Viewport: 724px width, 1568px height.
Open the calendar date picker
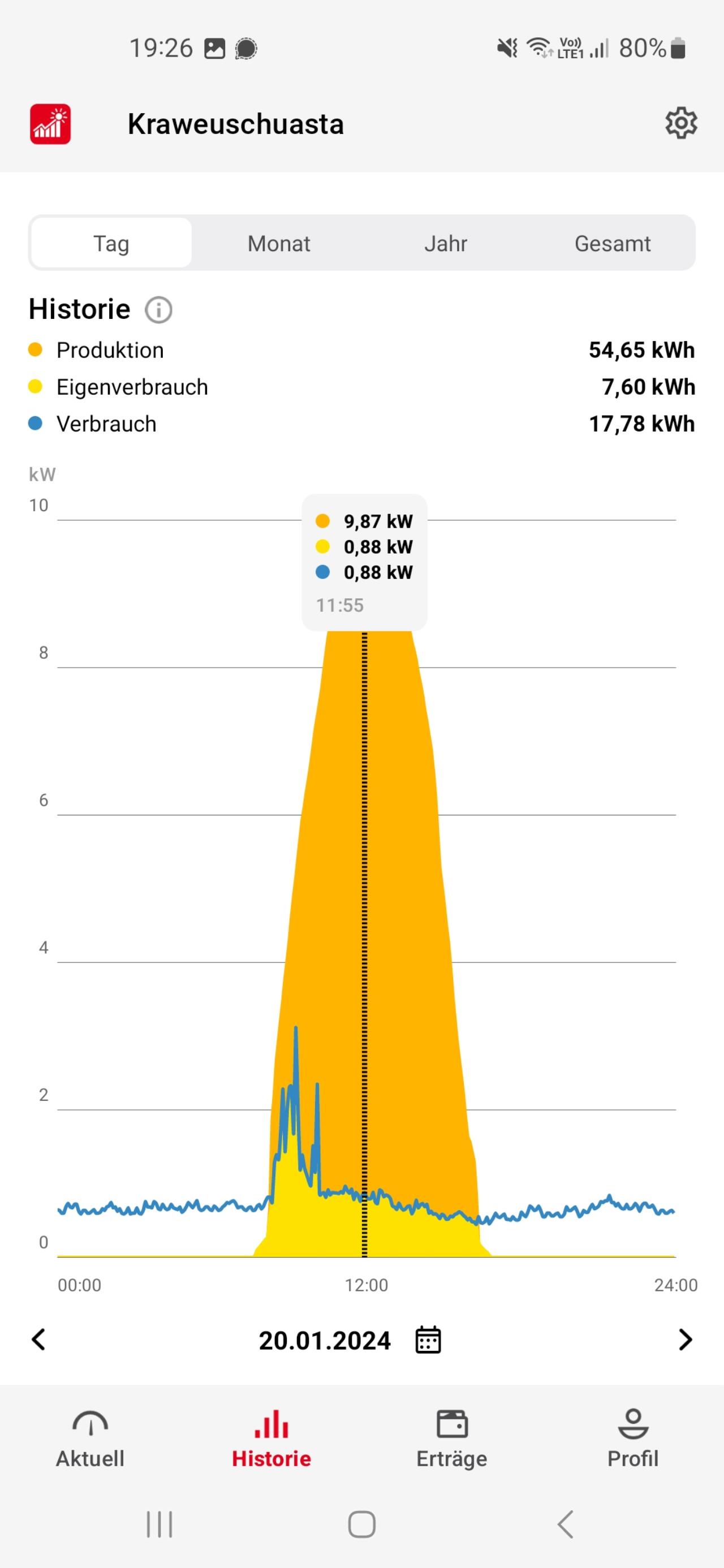(x=428, y=1340)
